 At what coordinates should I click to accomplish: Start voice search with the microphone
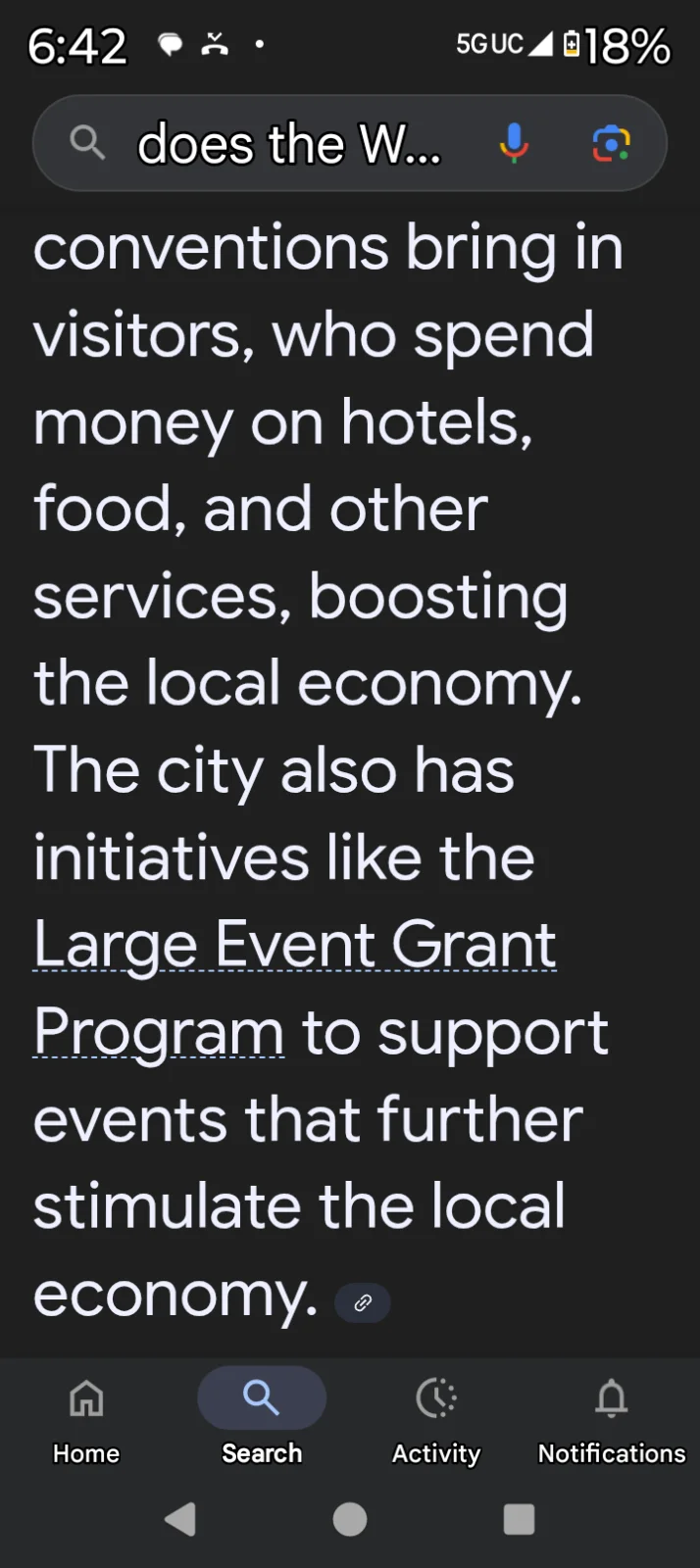click(513, 144)
